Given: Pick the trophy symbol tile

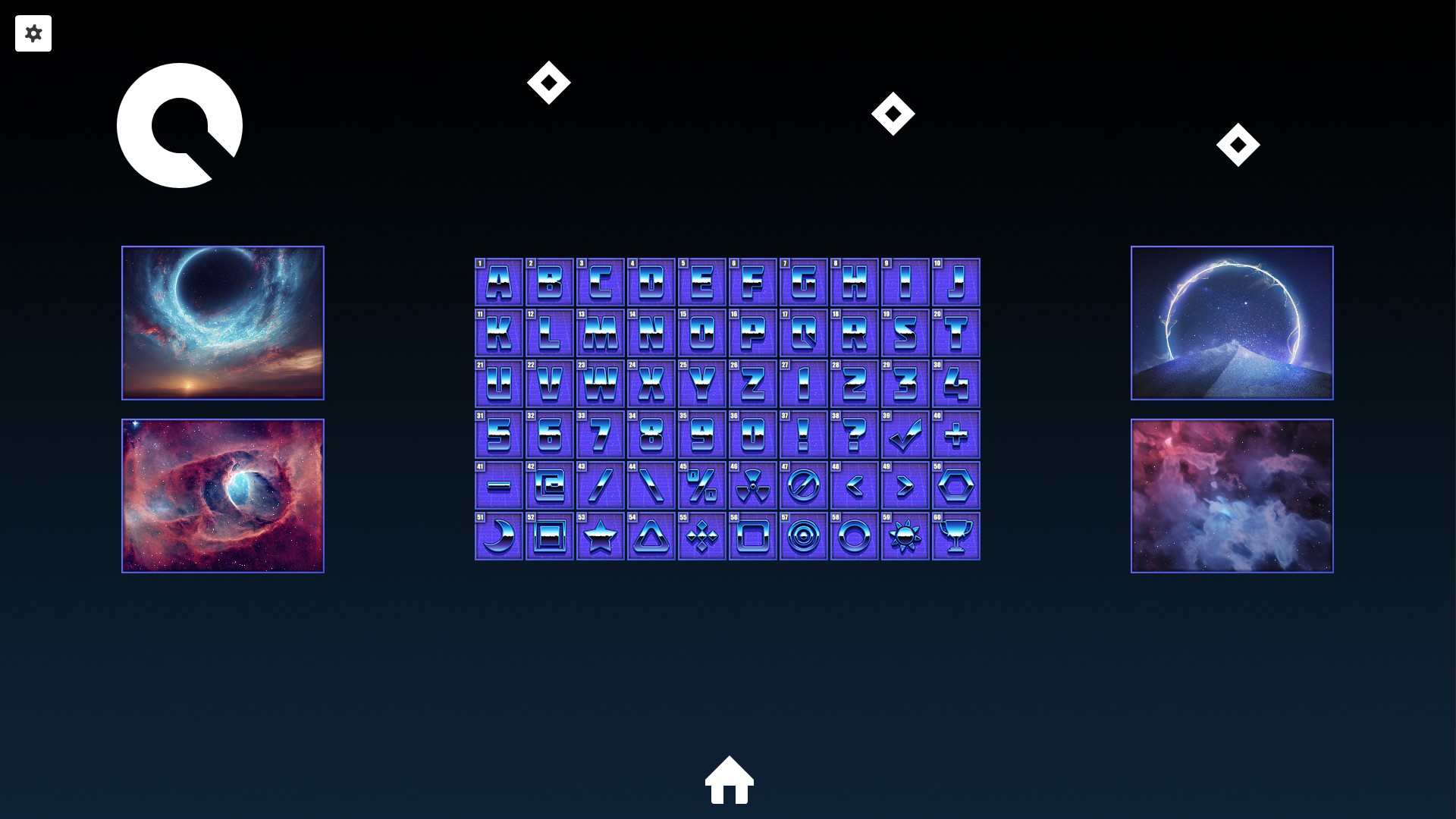Looking at the screenshot, I should pos(956,537).
